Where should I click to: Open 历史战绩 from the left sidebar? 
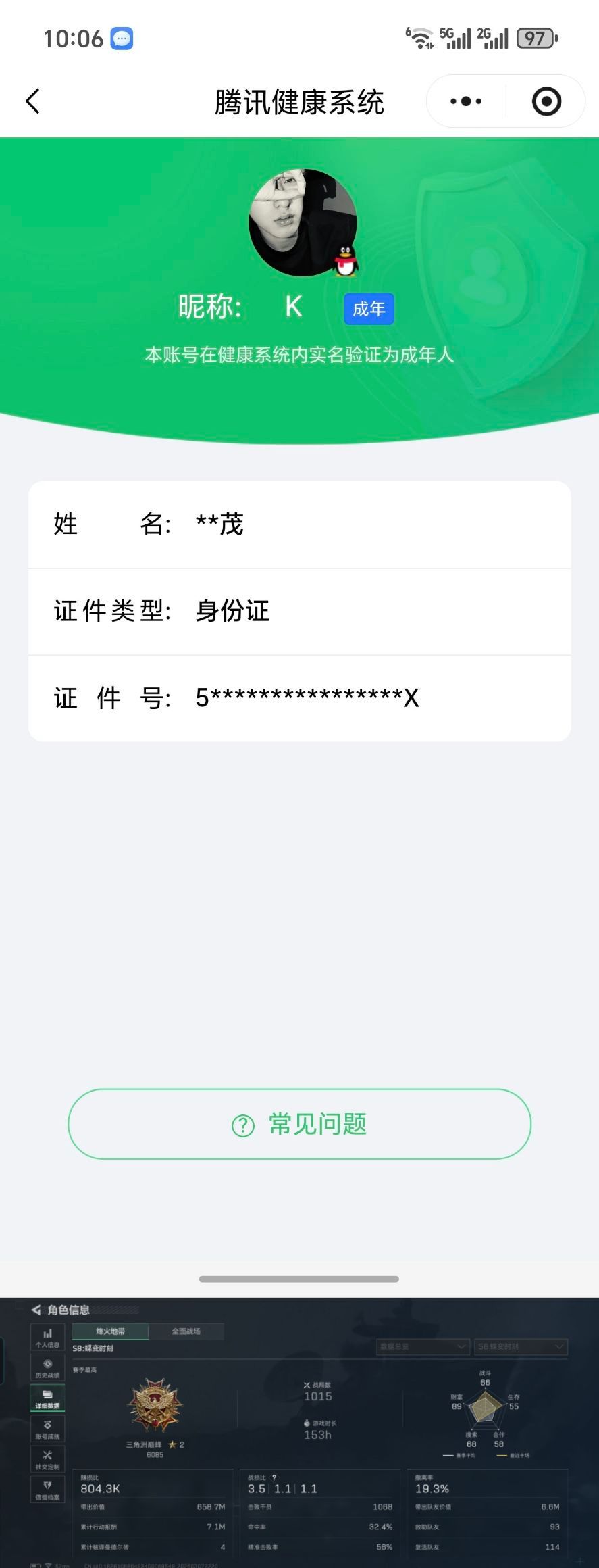pos(47,1367)
